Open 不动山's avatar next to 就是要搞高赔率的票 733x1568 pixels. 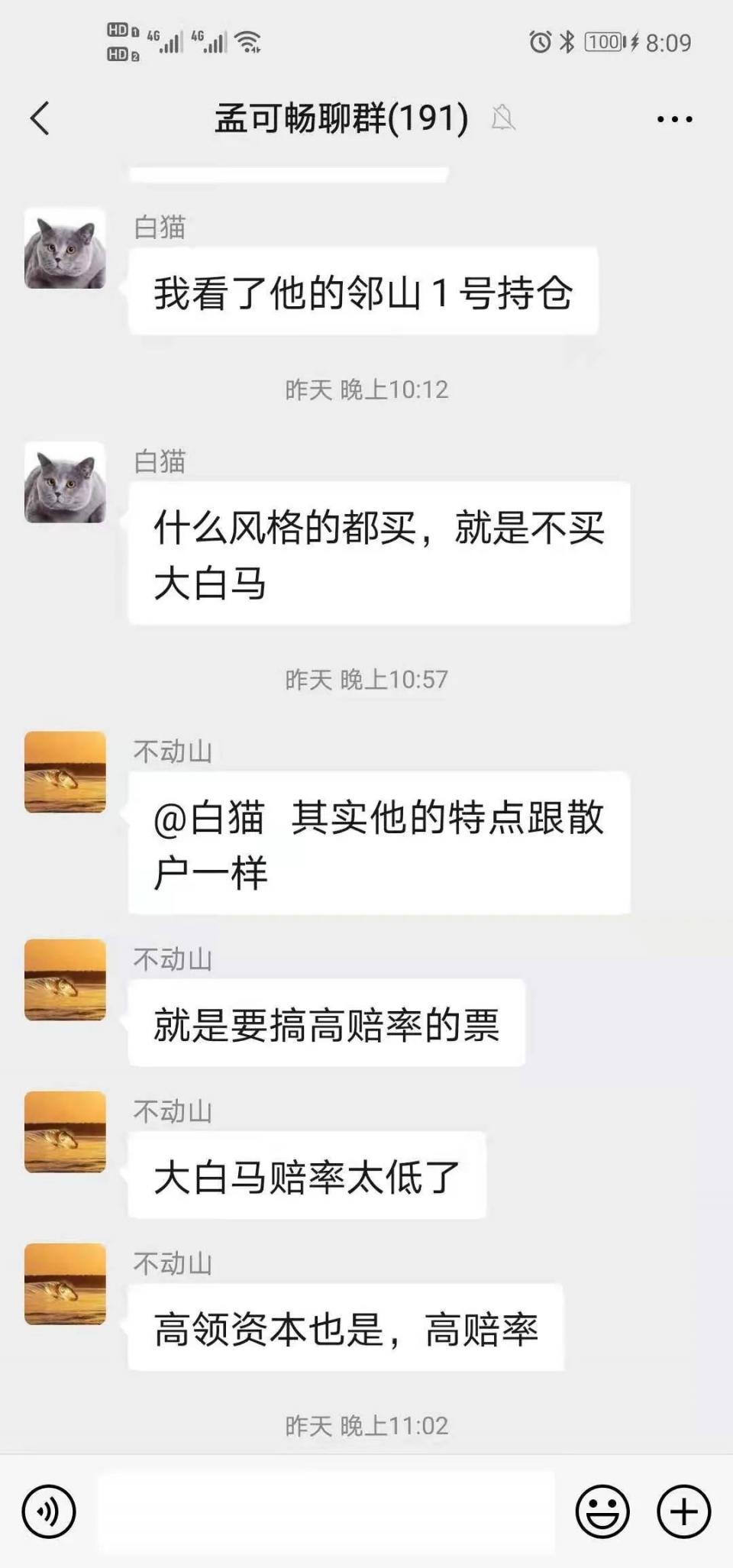tap(66, 979)
